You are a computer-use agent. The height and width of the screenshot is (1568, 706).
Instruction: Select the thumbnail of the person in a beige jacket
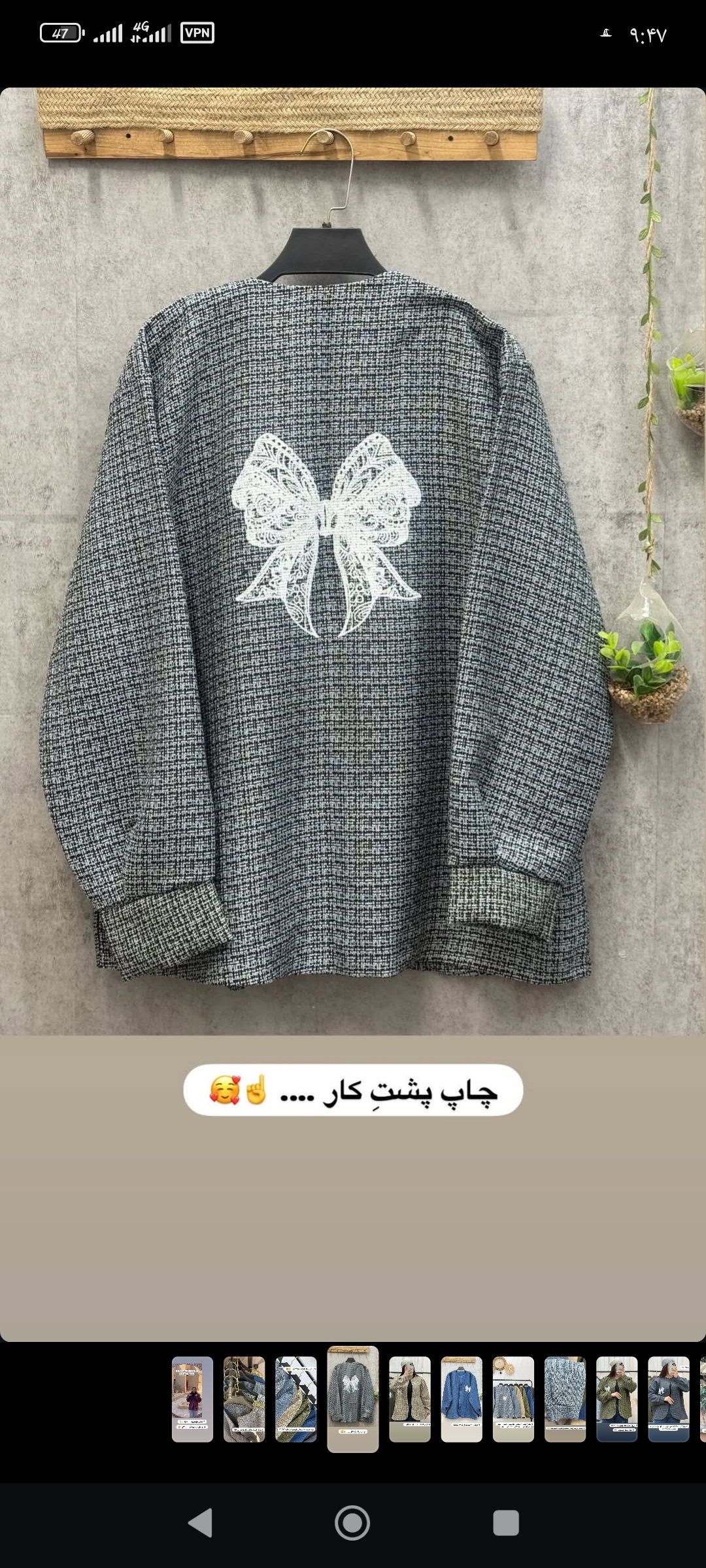point(410,1399)
